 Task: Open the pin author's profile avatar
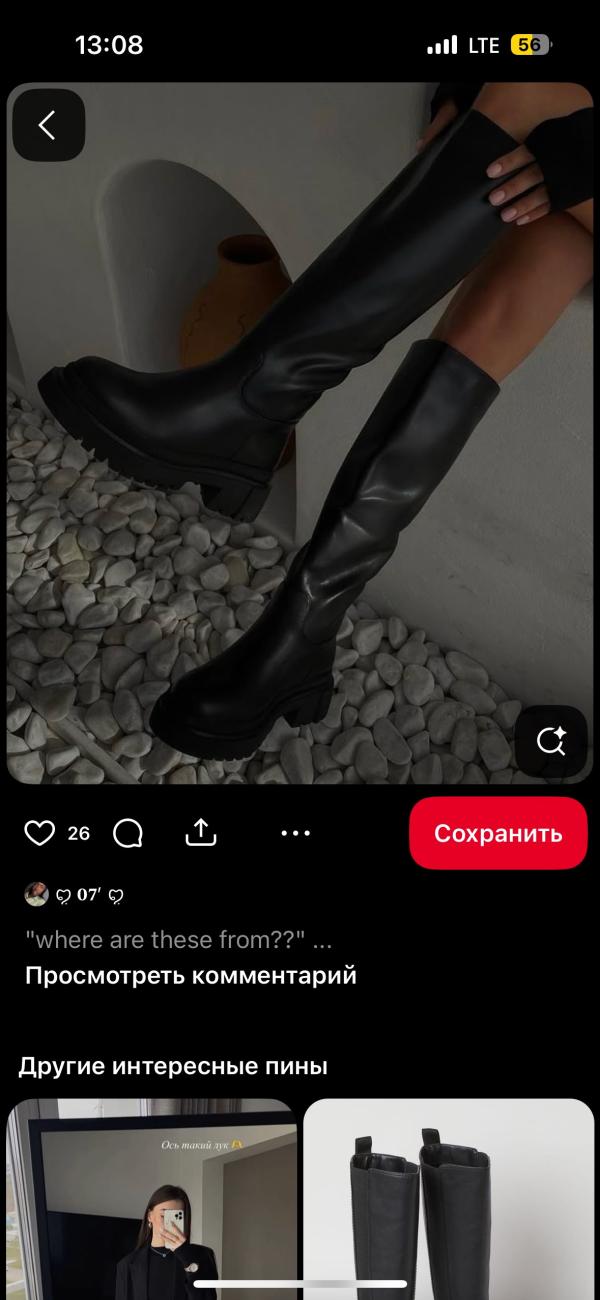click(37, 894)
